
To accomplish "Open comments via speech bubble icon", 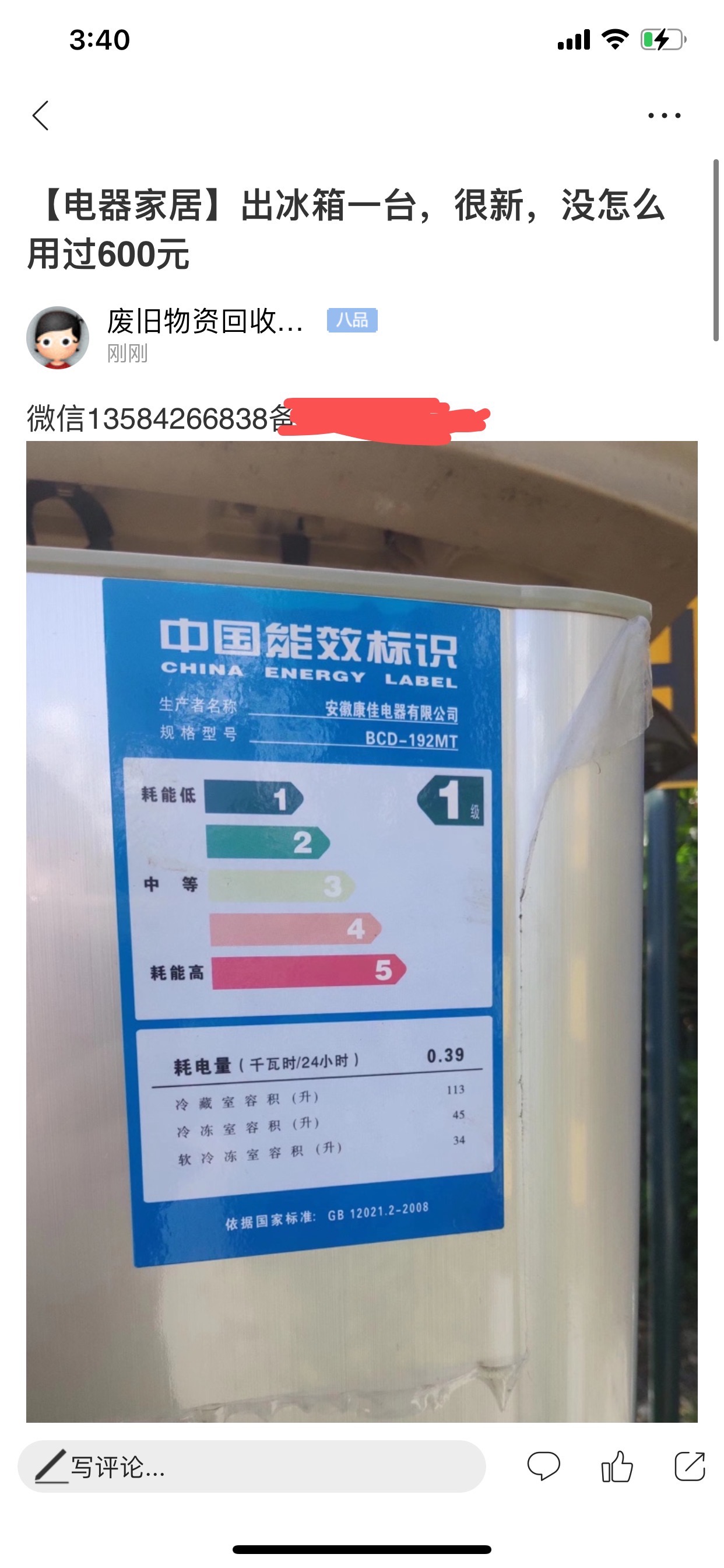I will 543,1466.
